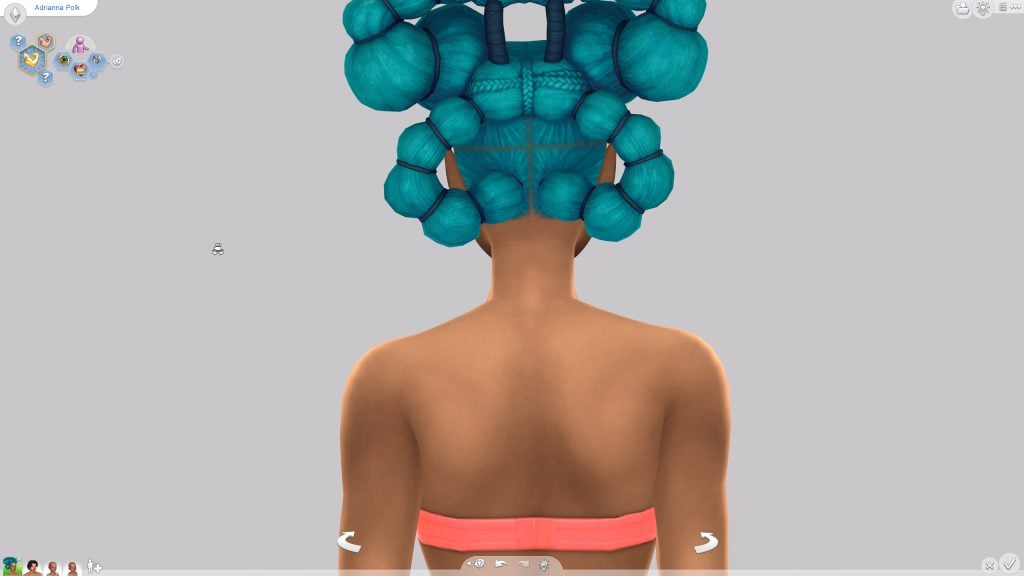Image resolution: width=1024 pixels, height=576 pixels.
Task: Open the plumbob menu beside the name
Action: pos(15,15)
